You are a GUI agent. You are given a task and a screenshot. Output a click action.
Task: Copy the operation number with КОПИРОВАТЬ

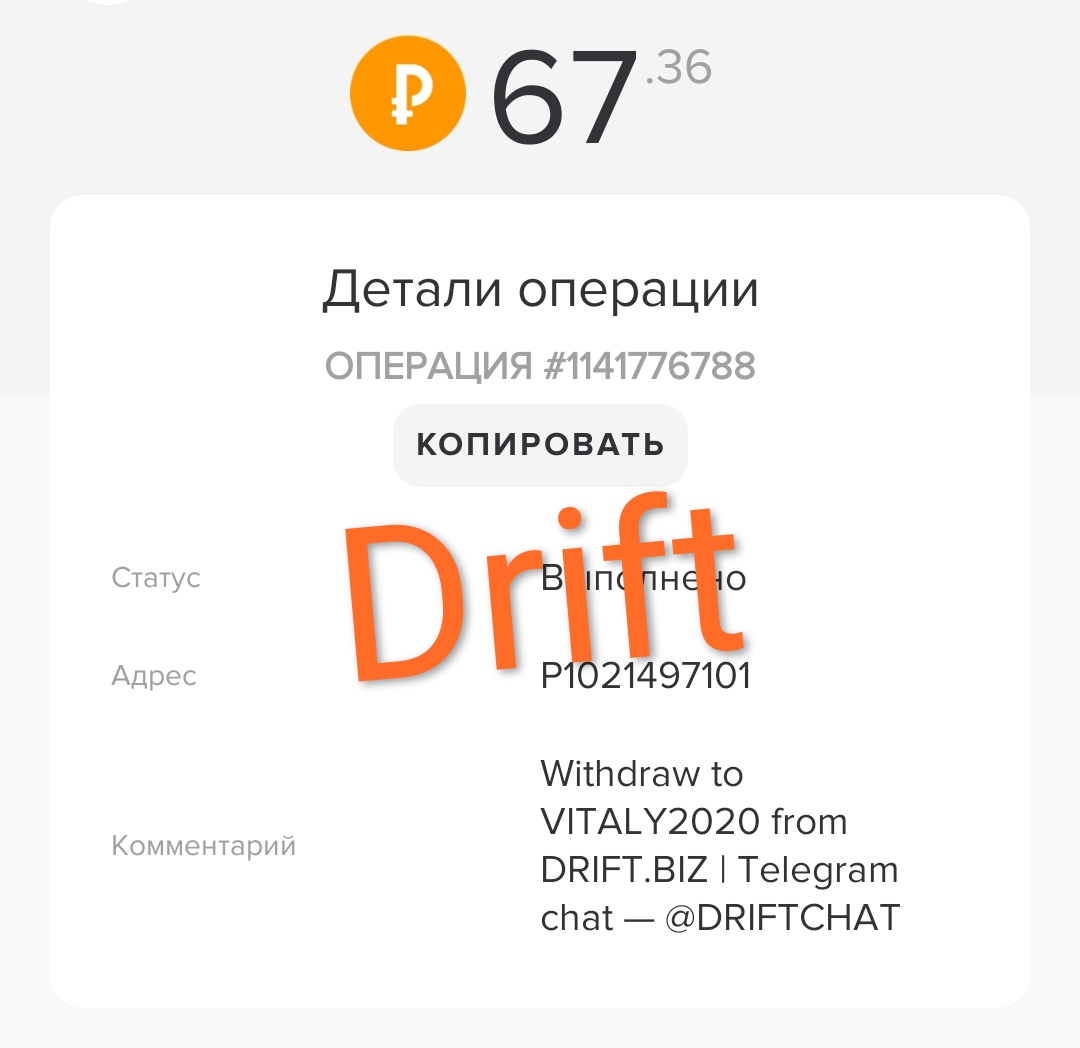(x=540, y=445)
